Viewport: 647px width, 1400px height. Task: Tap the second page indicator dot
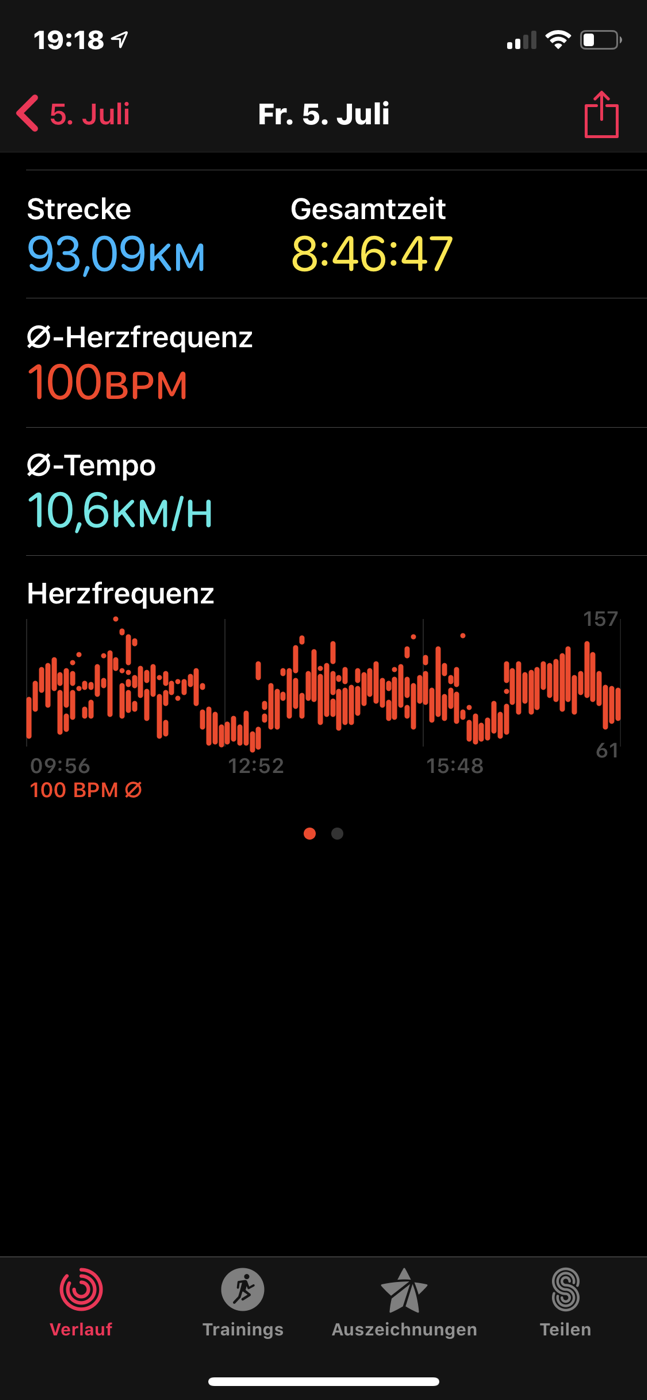pos(337,833)
